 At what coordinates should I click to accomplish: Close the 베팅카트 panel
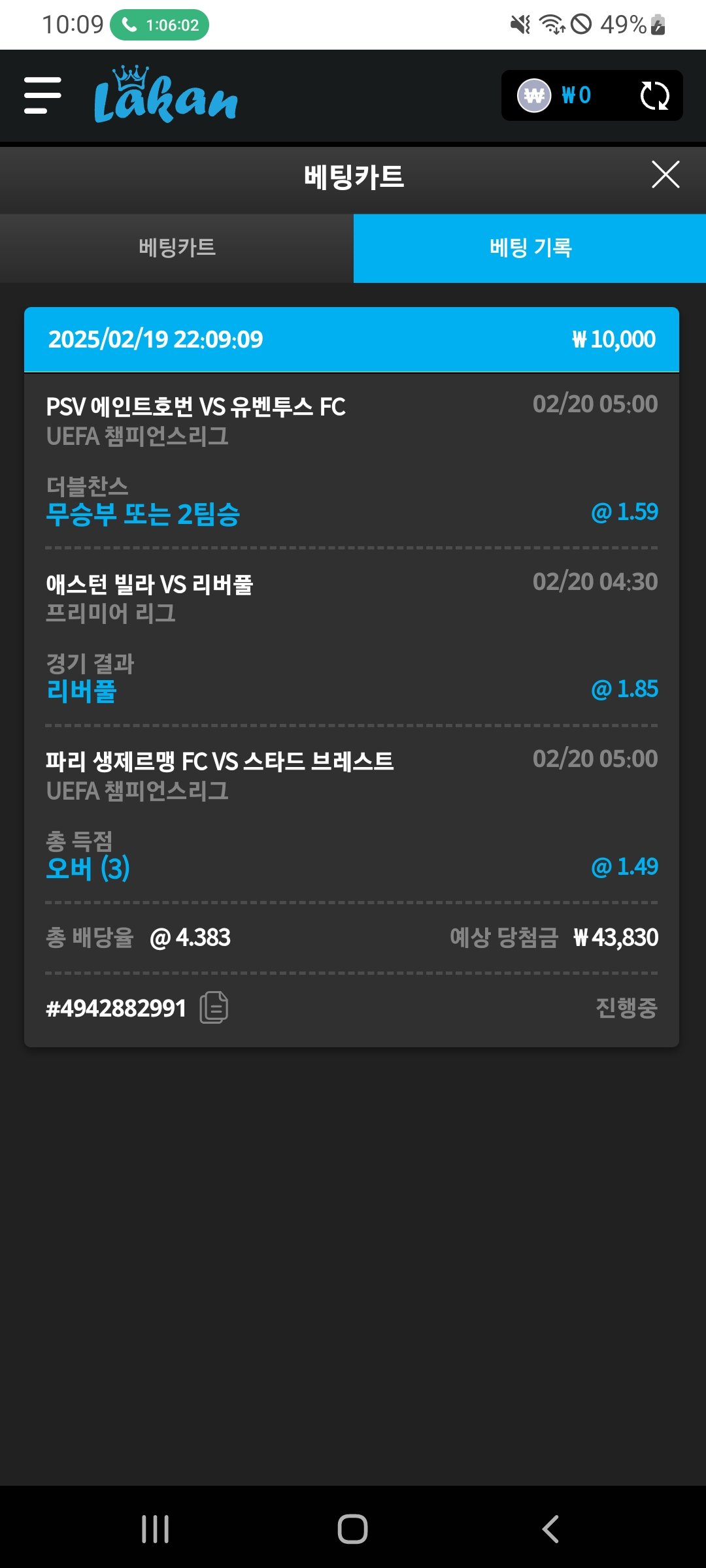[x=665, y=175]
